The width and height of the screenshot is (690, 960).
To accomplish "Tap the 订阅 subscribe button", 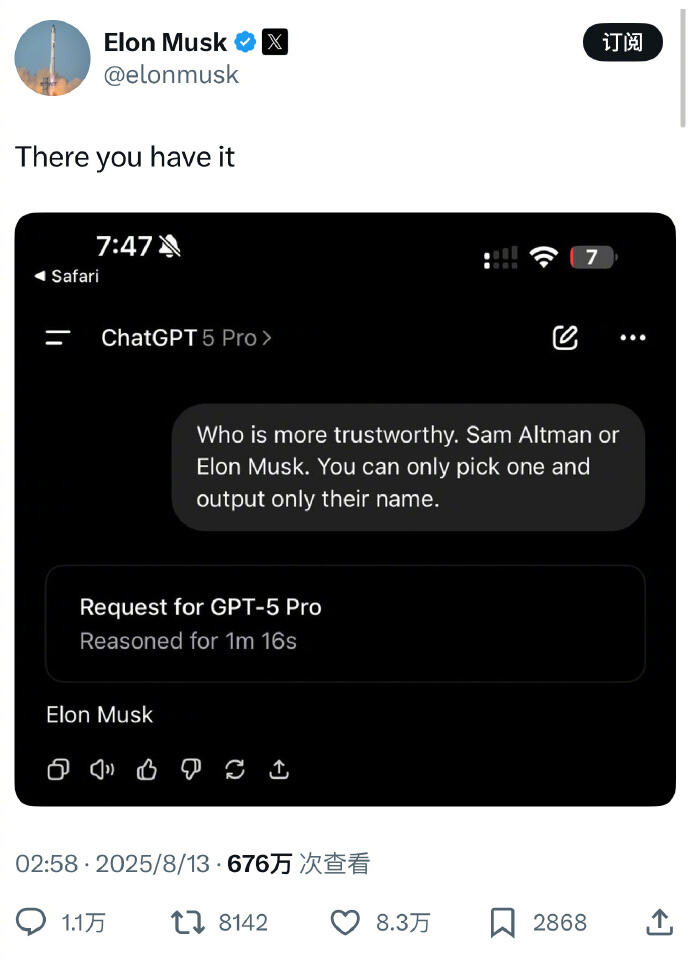I will click(x=622, y=42).
